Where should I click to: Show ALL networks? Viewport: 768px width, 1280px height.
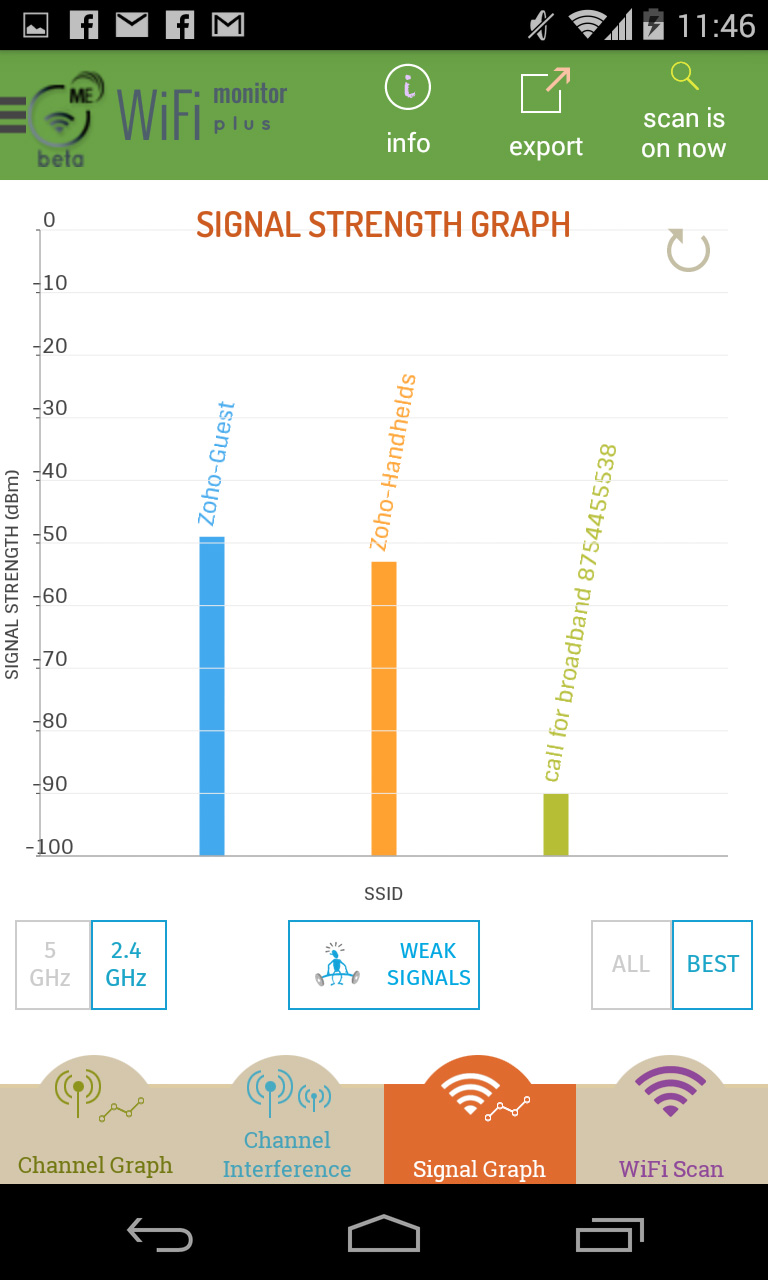[x=631, y=964]
